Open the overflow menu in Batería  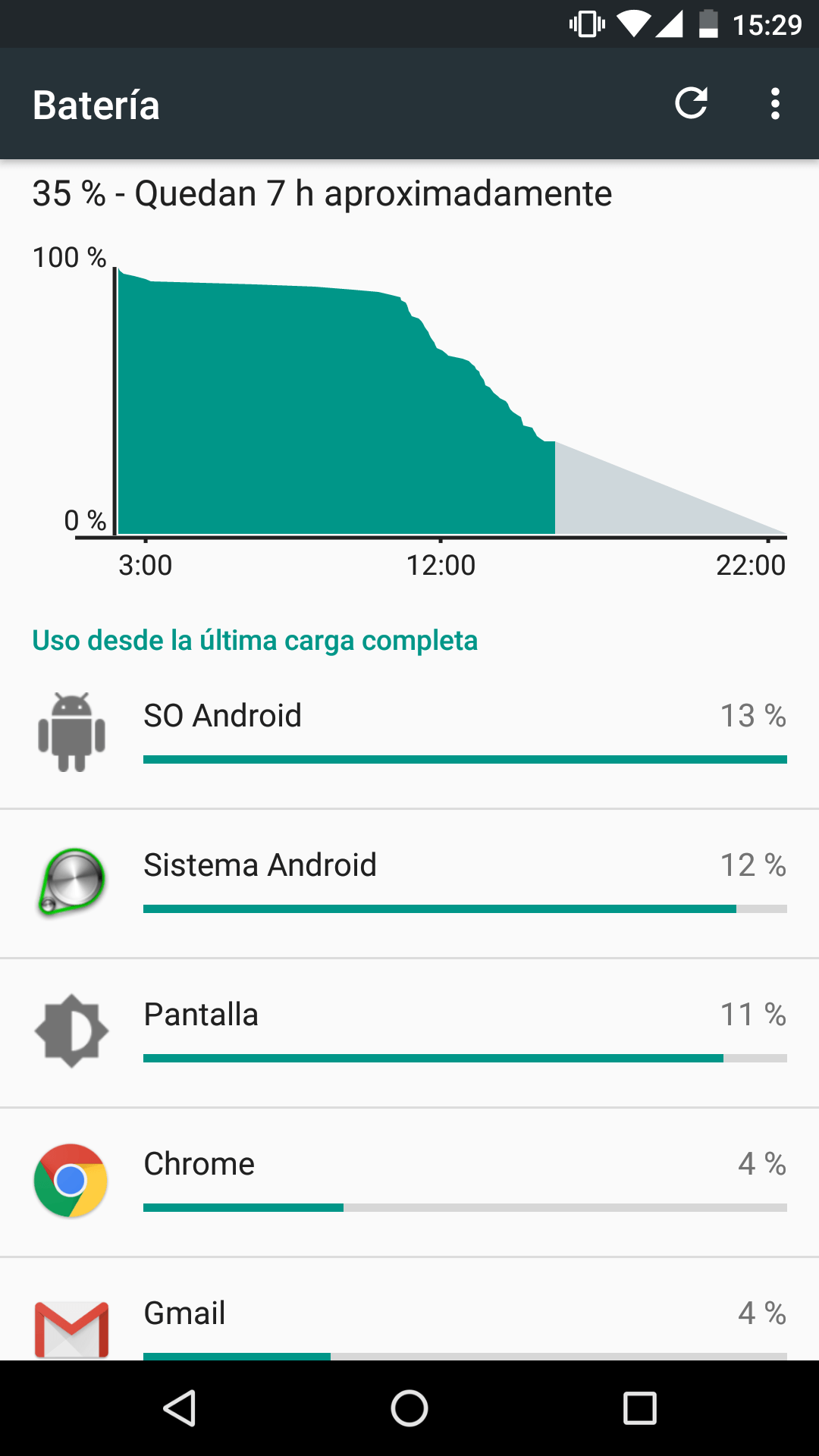(774, 104)
